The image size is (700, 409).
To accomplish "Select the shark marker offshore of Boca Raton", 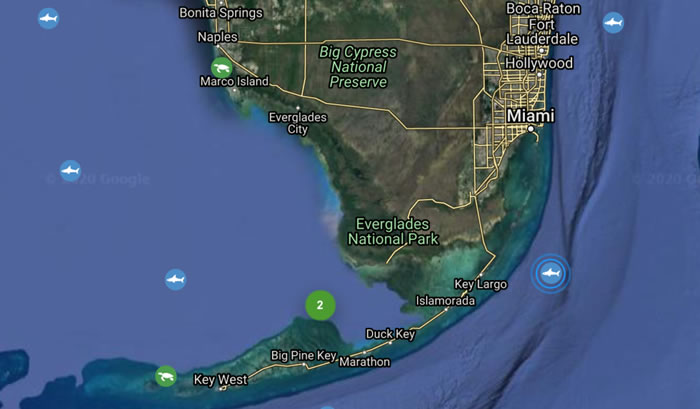I will click(613, 22).
